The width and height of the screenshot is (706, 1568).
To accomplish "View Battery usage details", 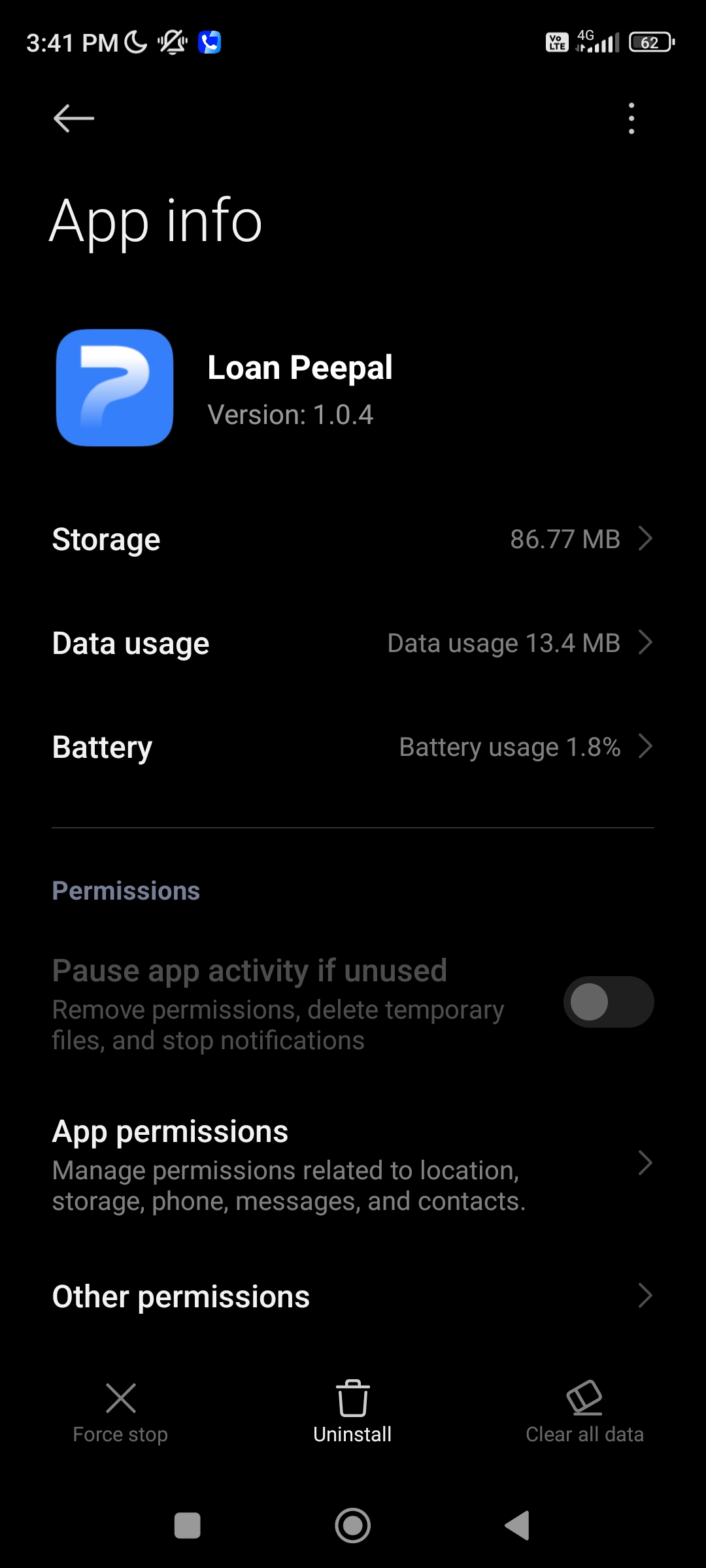I will 353,747.
